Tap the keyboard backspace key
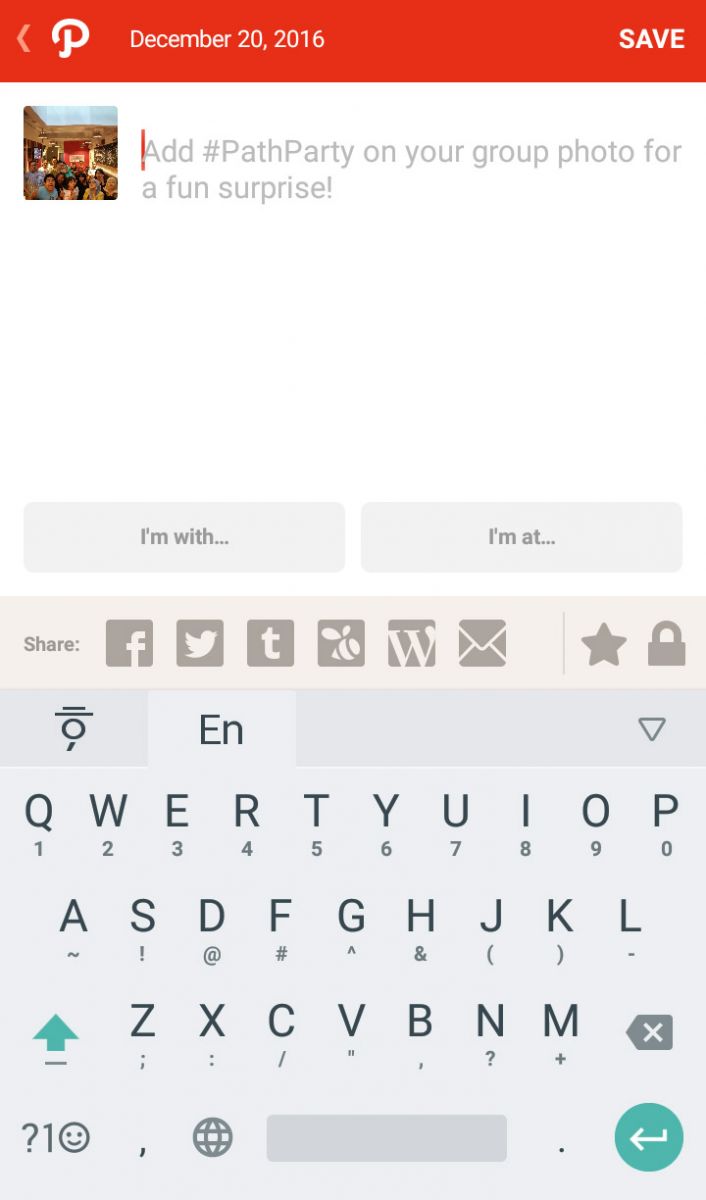 tap(650, 1032)
